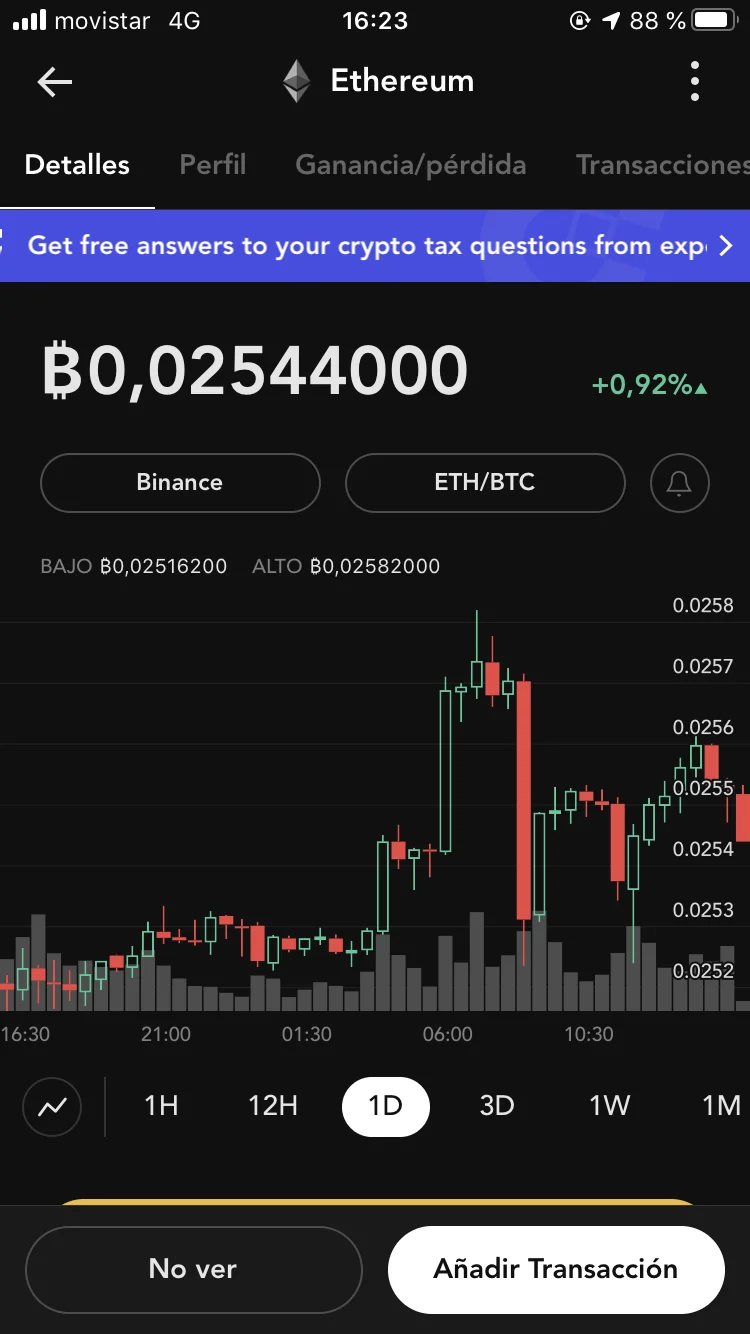The width and height of the screenshot is (750, 1334).
Task: Tap Añadir Transacción button
Action: [x=556, y=1269]
